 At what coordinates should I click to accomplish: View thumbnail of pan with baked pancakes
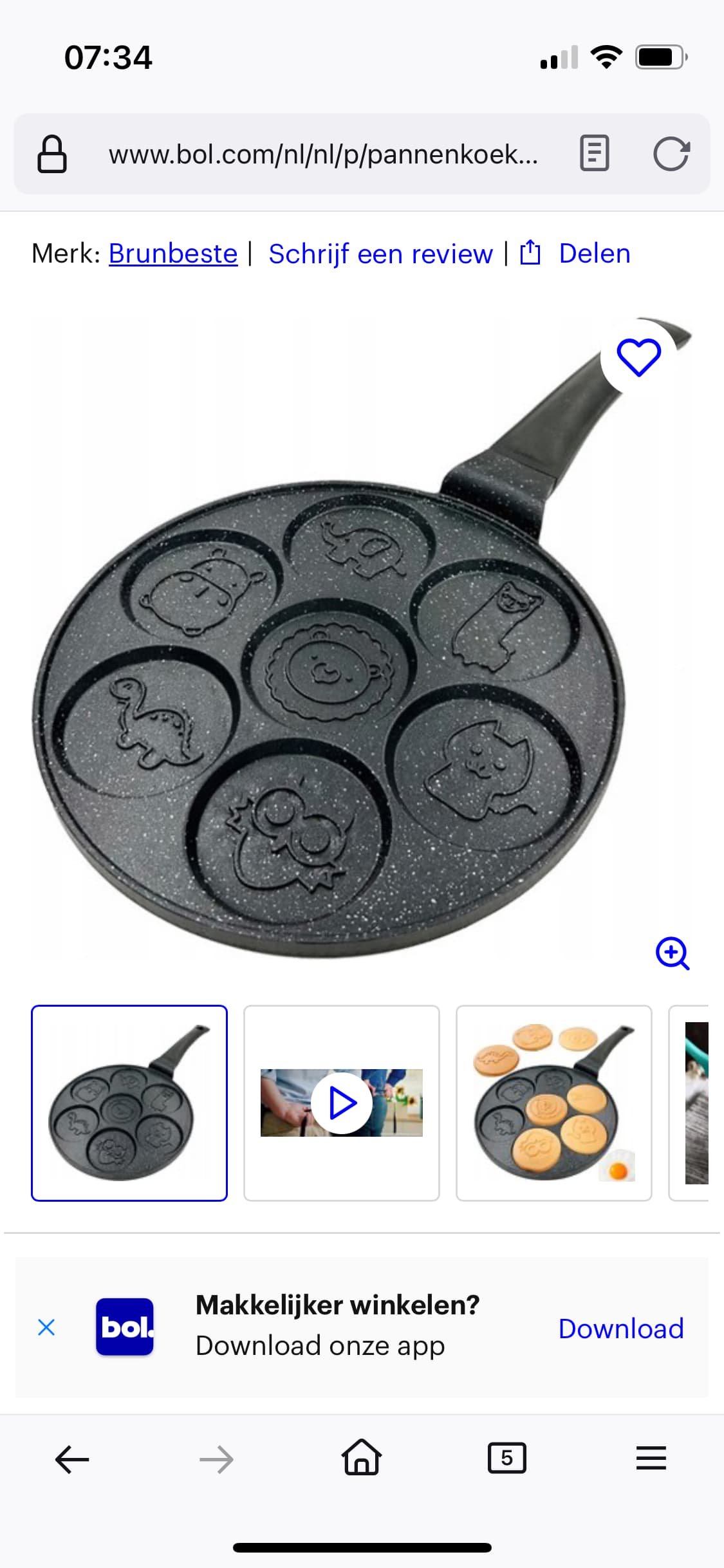point(554,1103)
